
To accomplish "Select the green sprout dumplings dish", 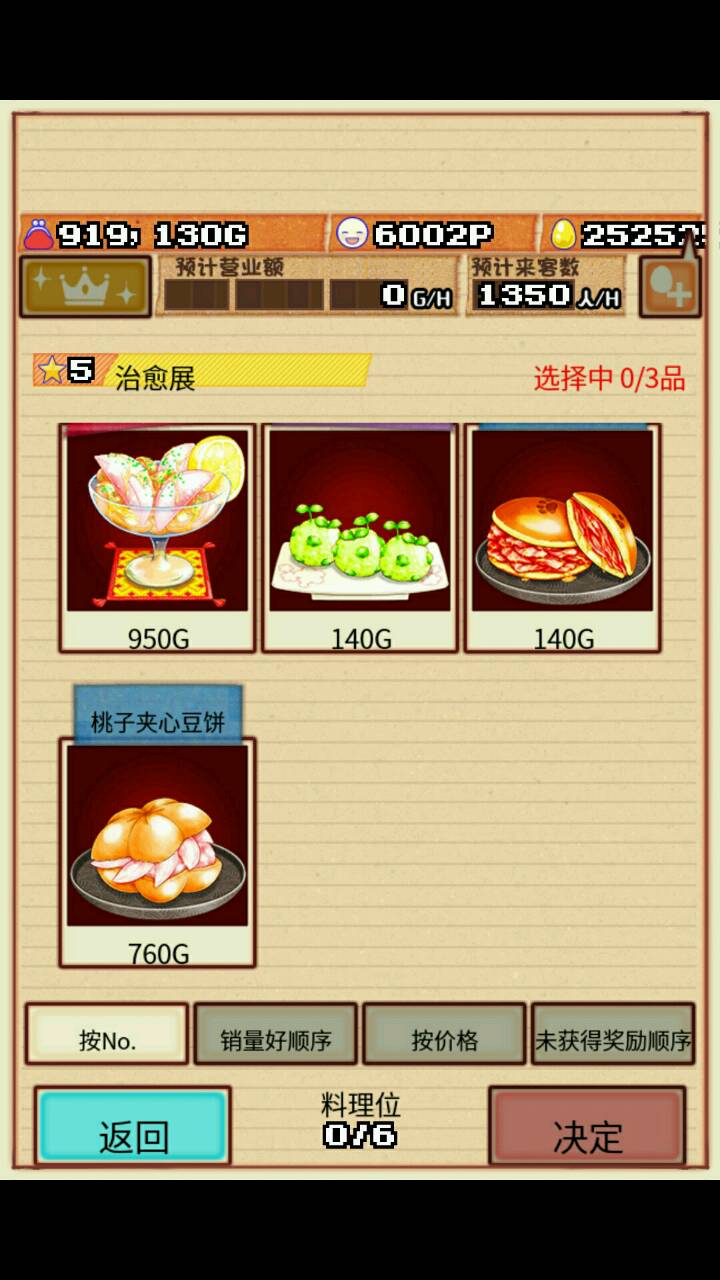I will pyautogui.click(x=360, y=537).
